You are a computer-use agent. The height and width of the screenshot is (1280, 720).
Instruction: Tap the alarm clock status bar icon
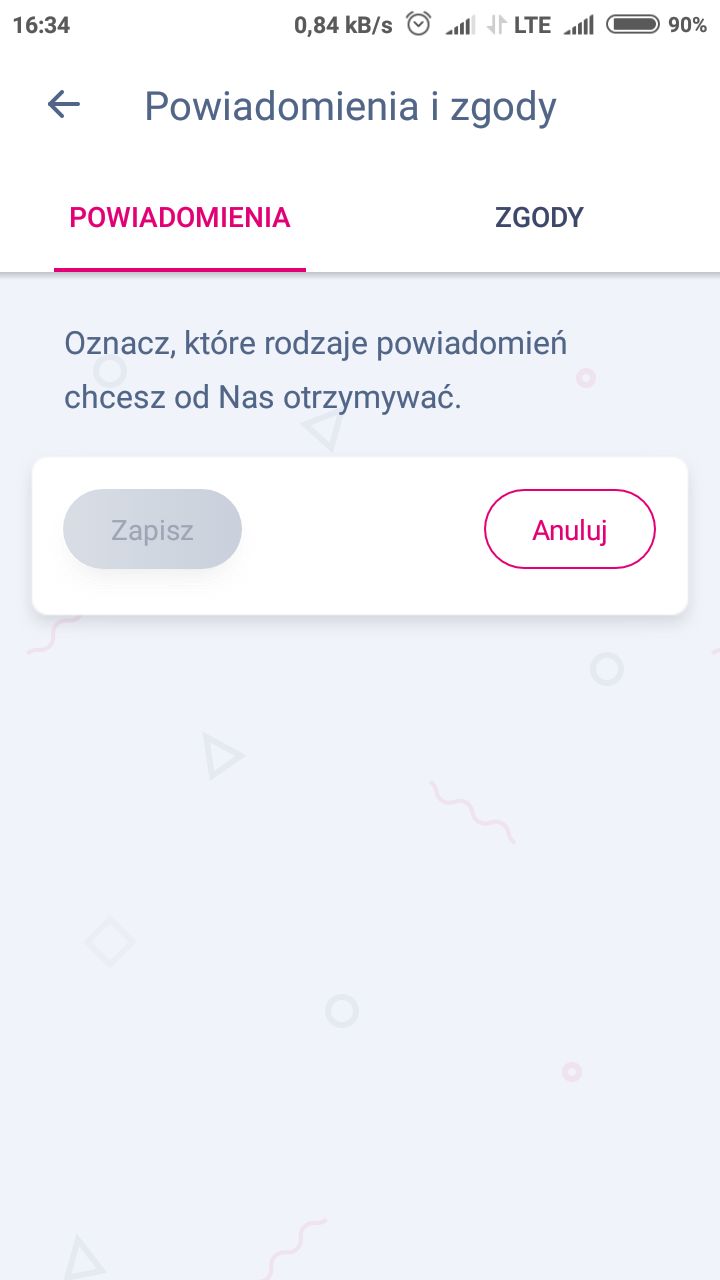coord(418,24)
